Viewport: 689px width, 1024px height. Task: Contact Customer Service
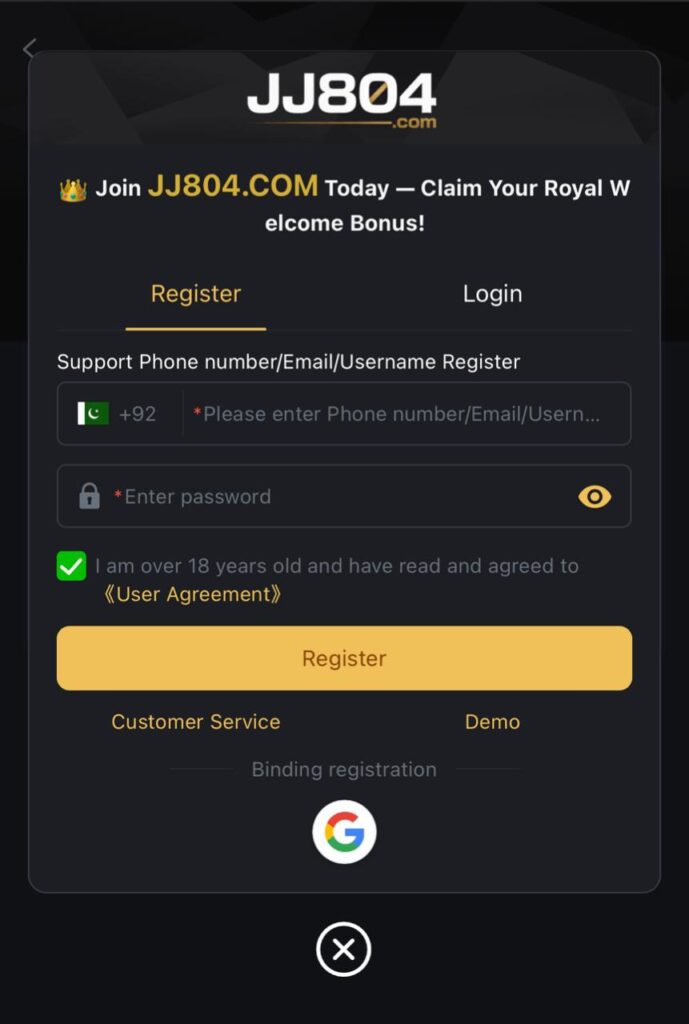[196, 722]
